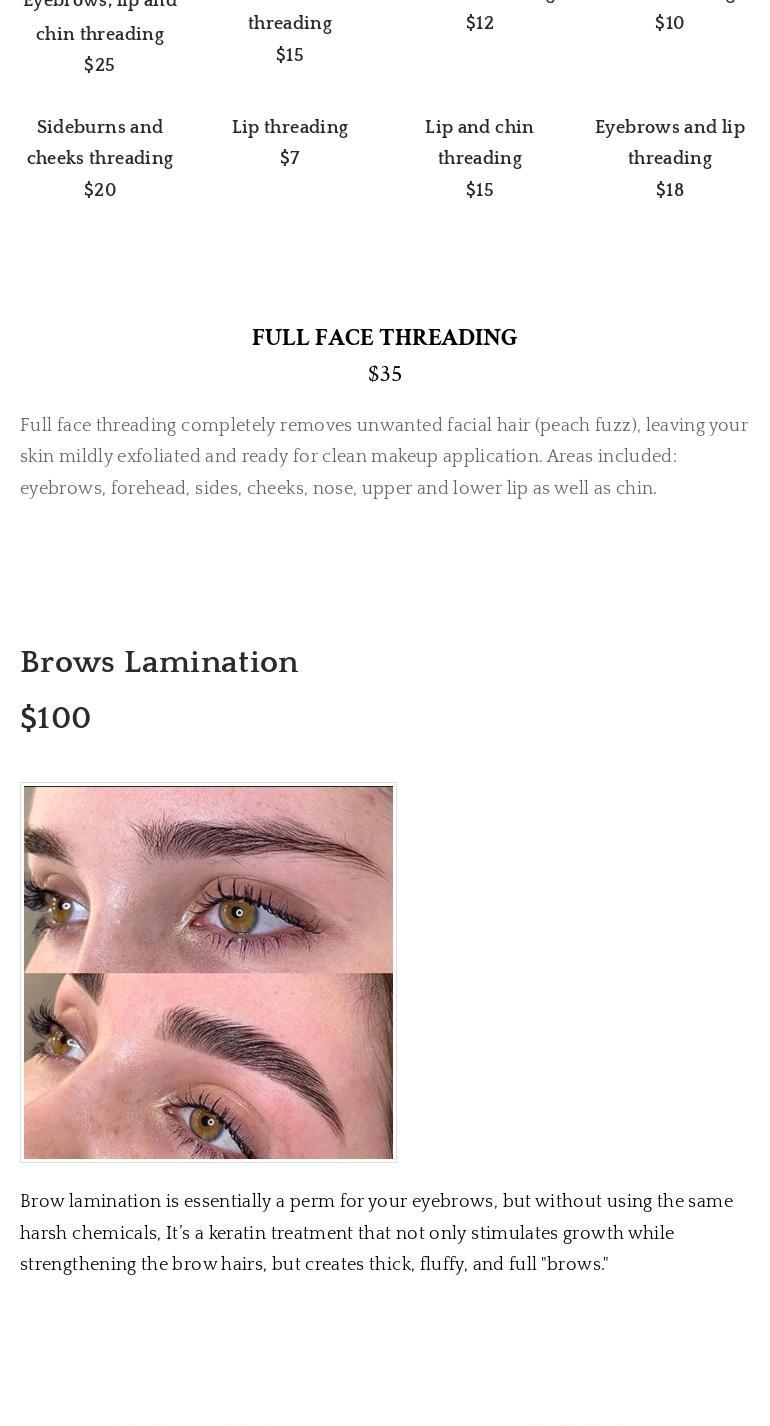
Task: Open the Brows Lamination before-and-after photo
Action: 208,972
